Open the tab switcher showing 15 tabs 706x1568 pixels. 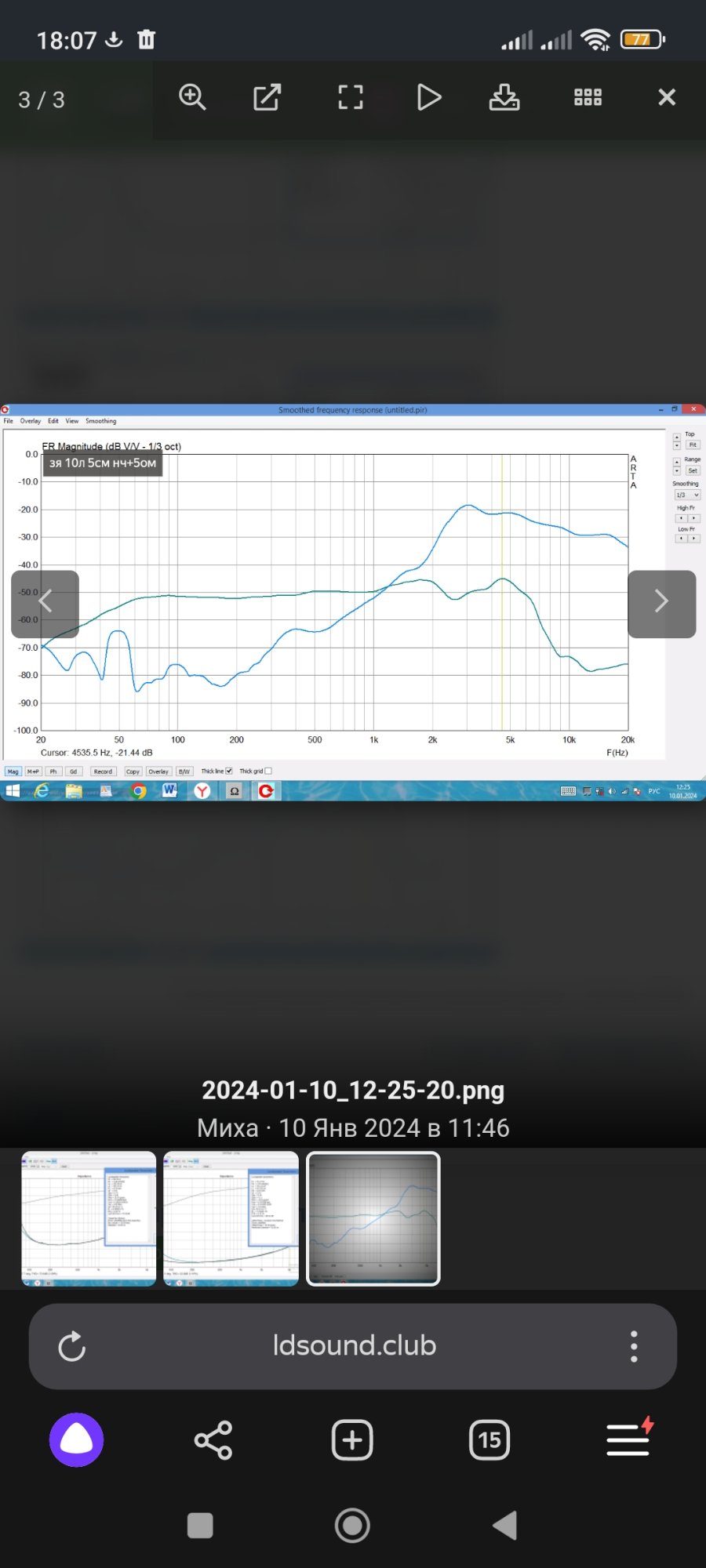(489, 1440)
